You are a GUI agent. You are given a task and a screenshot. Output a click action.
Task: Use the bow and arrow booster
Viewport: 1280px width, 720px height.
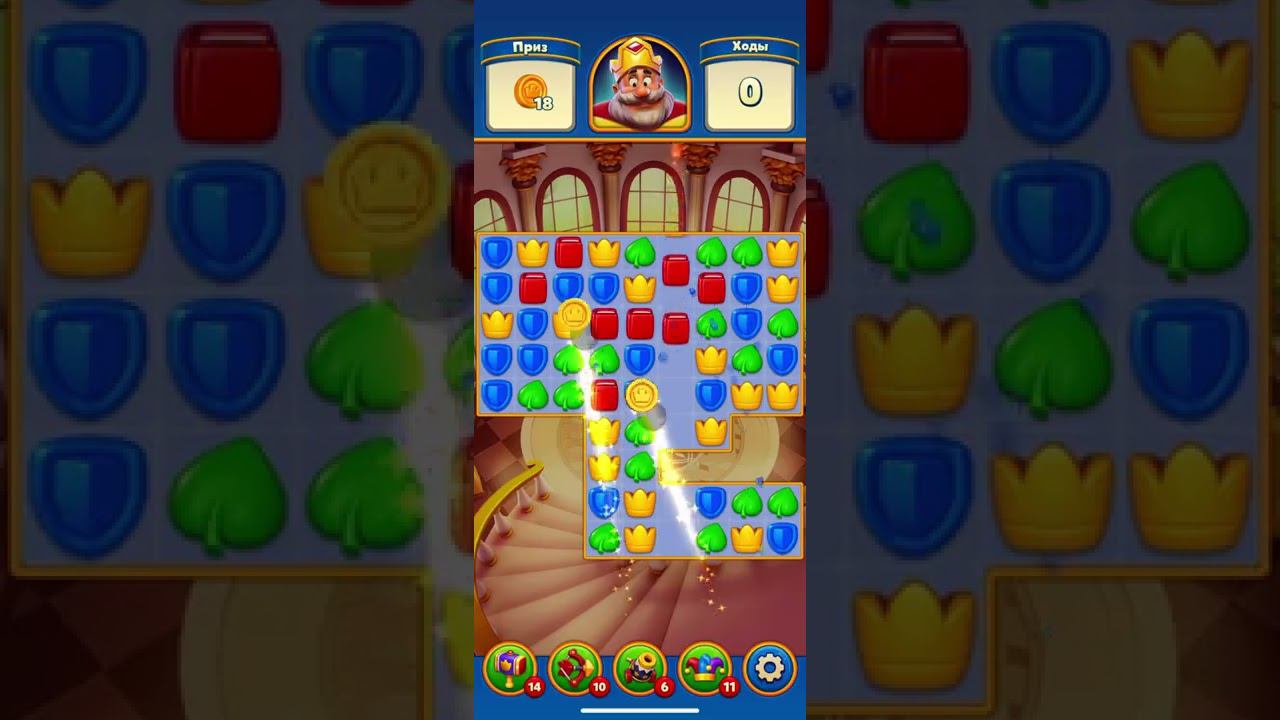575,667
